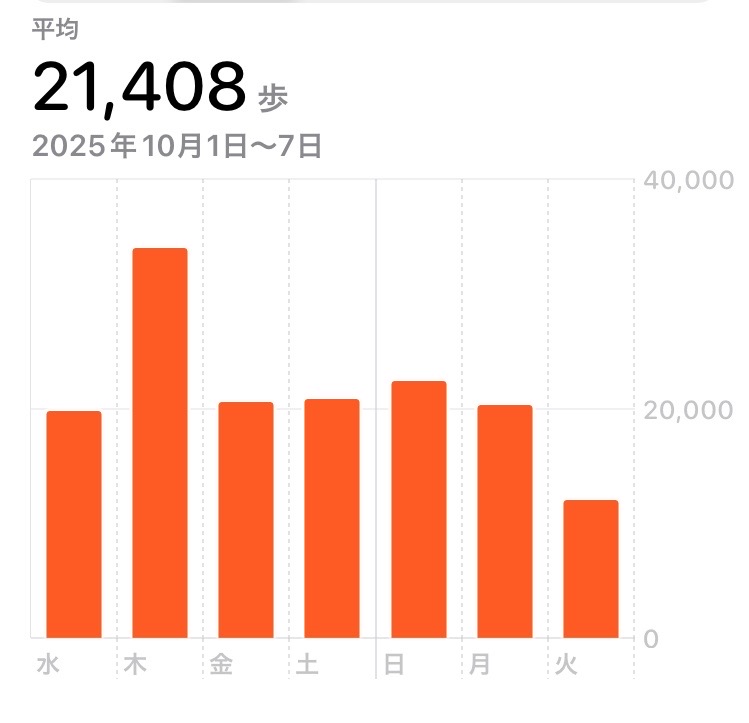Tap the tallest bar for 木
Image resolution: width=749 pixels, height=723 pixels.
[x=160, y=442]
